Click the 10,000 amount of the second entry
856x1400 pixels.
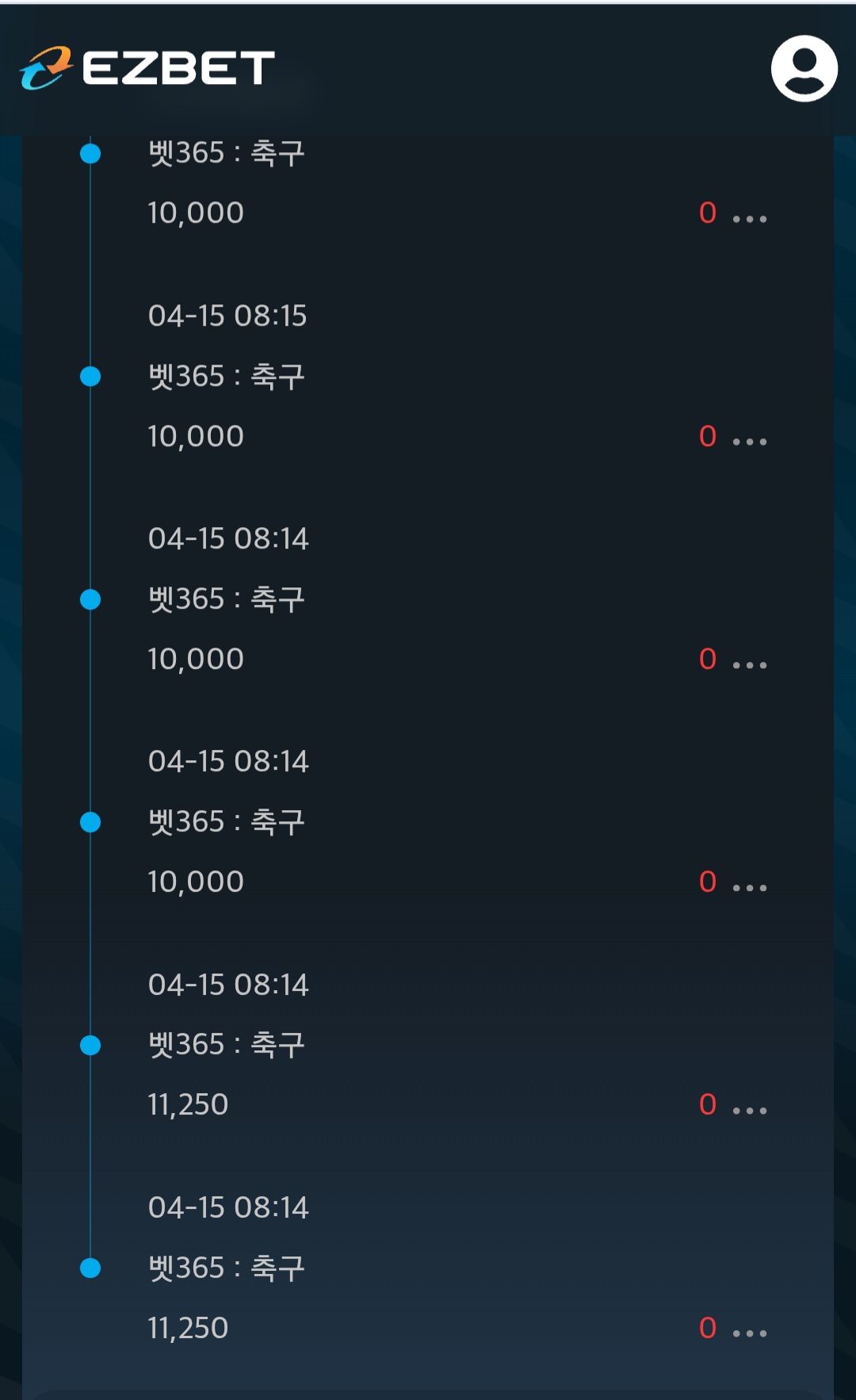click(196, 435)
